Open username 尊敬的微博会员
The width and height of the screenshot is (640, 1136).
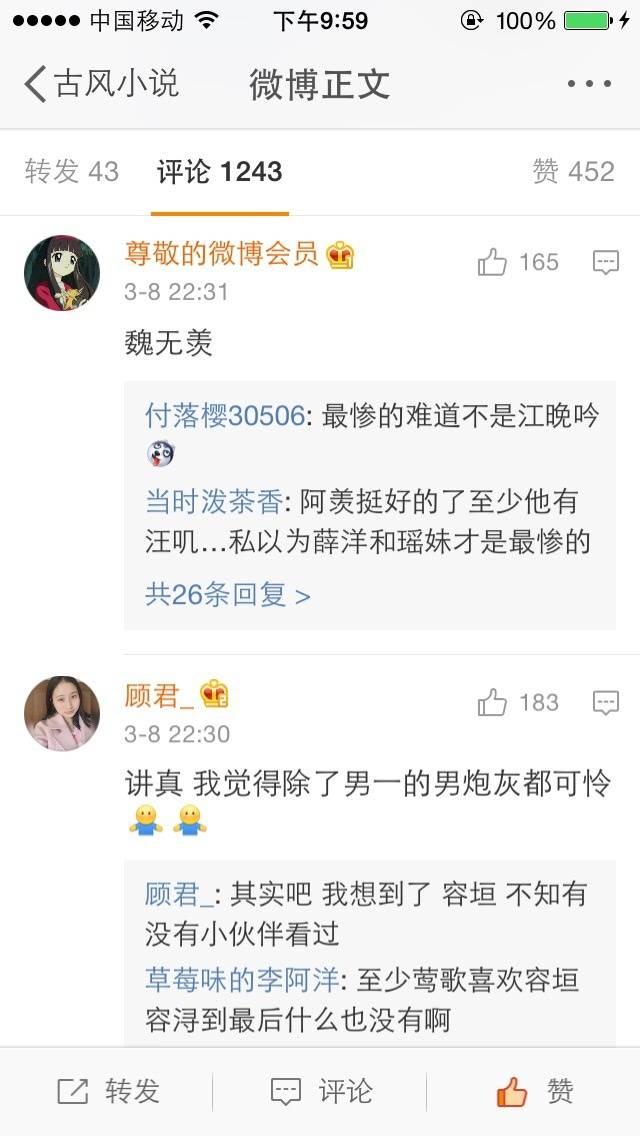(221, 254)
